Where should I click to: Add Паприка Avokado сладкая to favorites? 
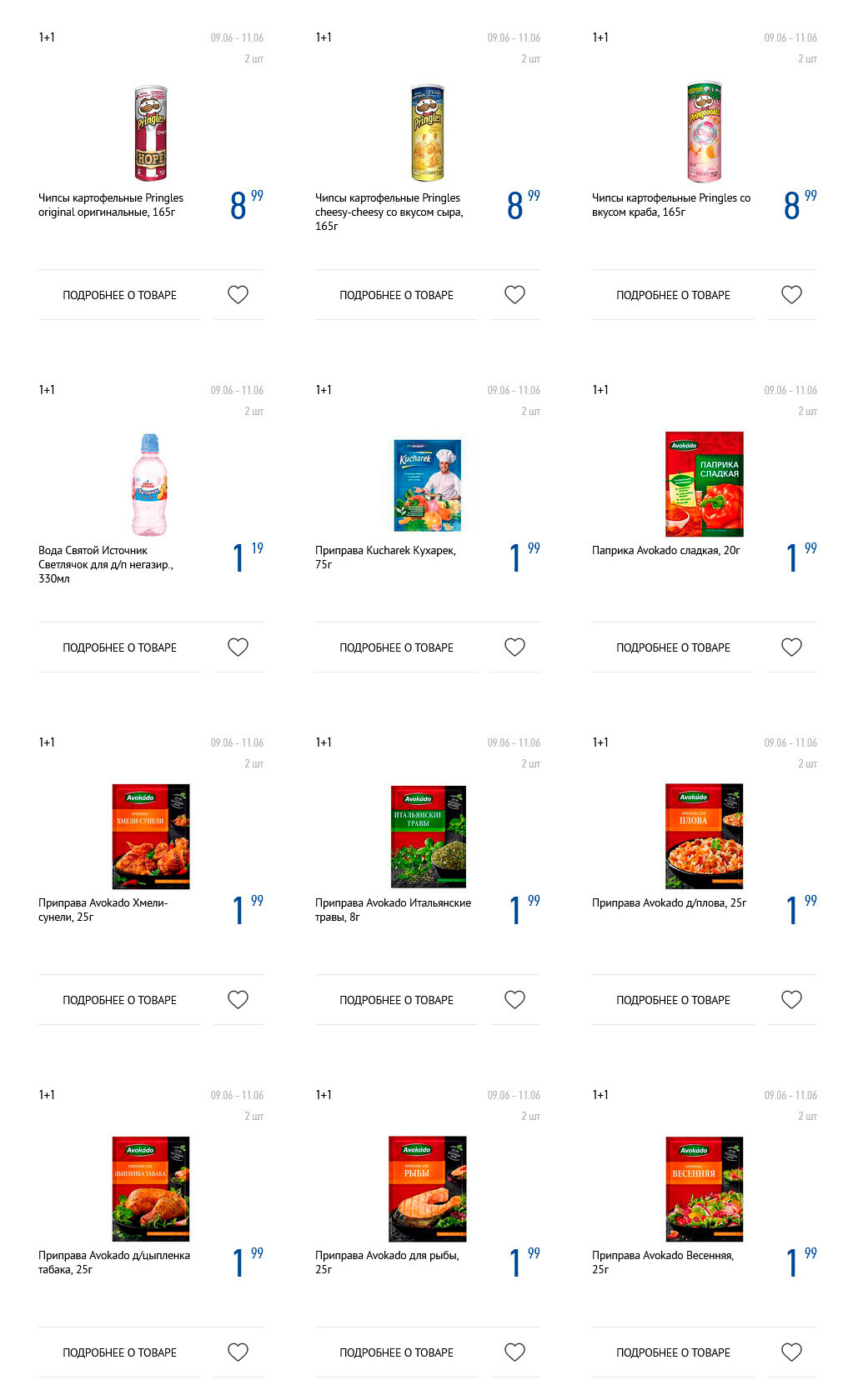click(791, 647)
